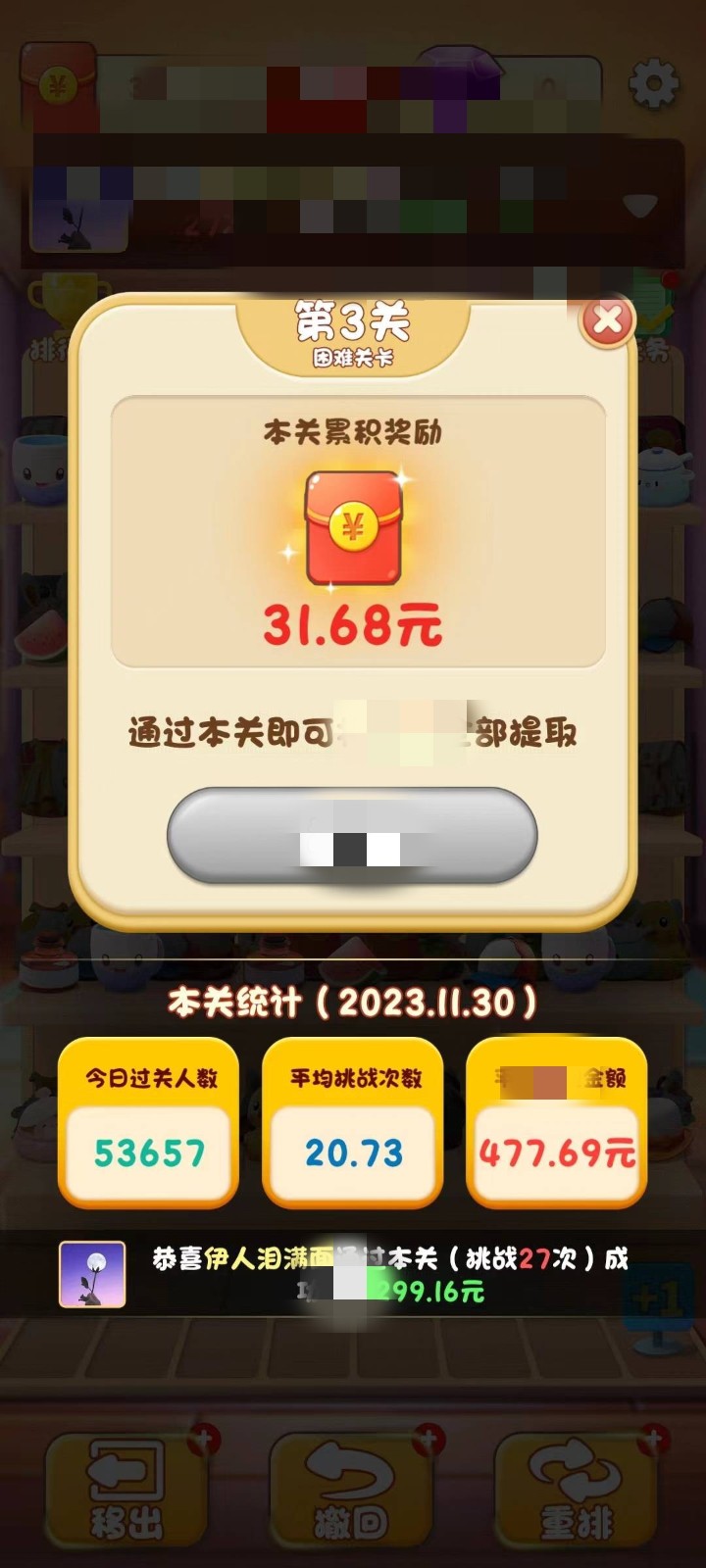
Task: Use the 重排 shuffle power-up
Action: click(576, 1490)
